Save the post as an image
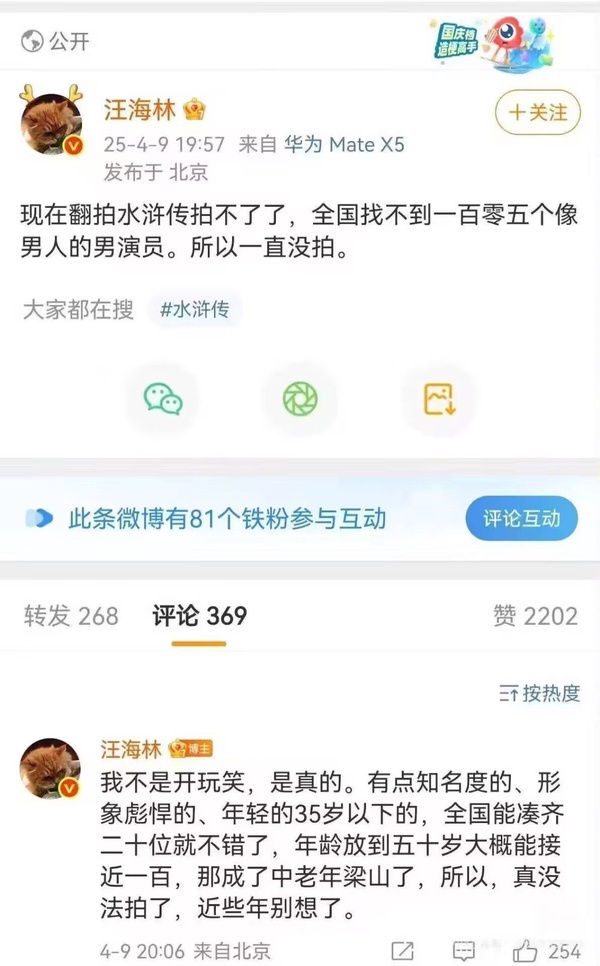This screenshot has height=966, width=600. [x=439, y=399]
